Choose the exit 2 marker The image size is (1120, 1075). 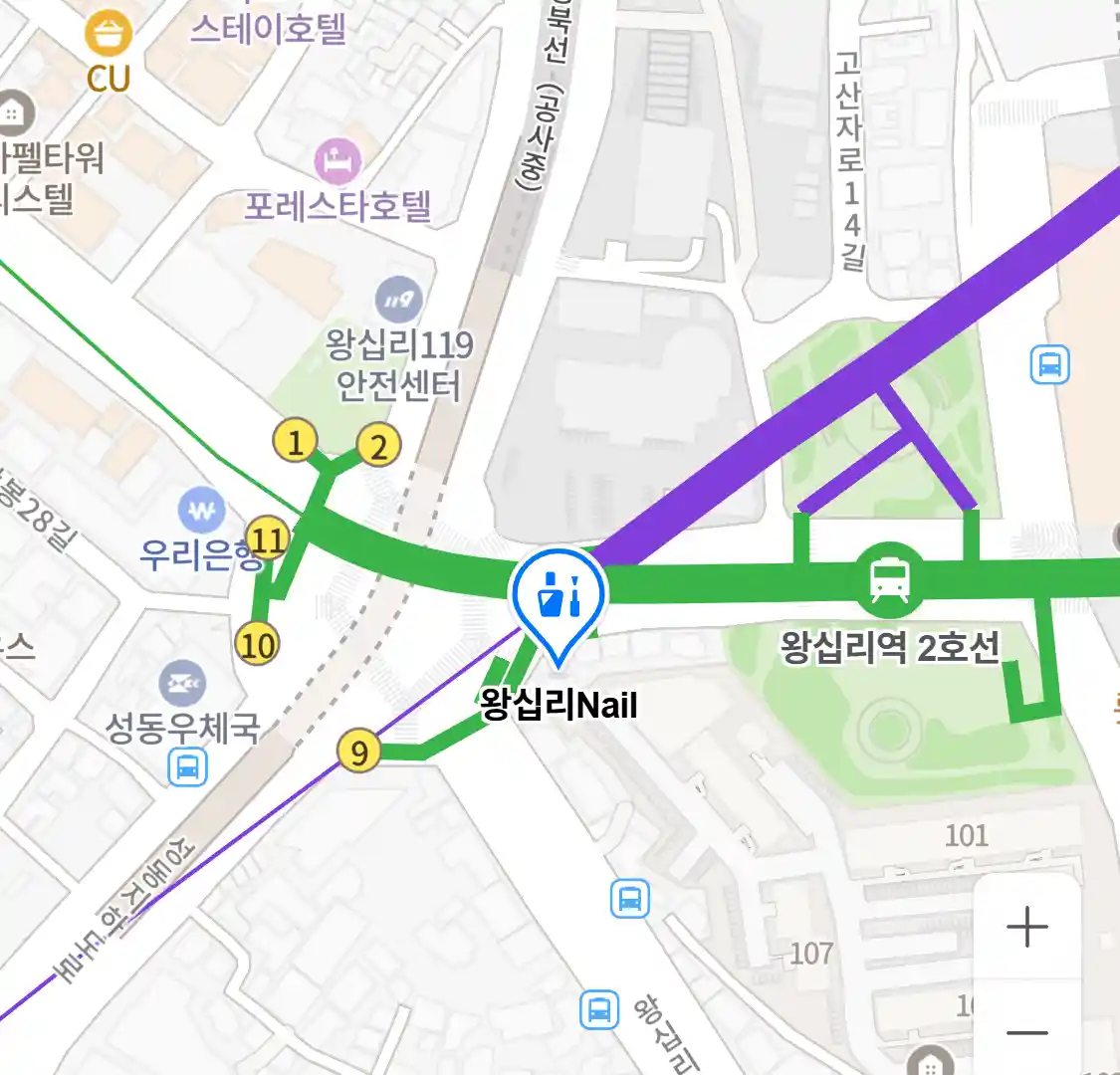tap(378, 446)
